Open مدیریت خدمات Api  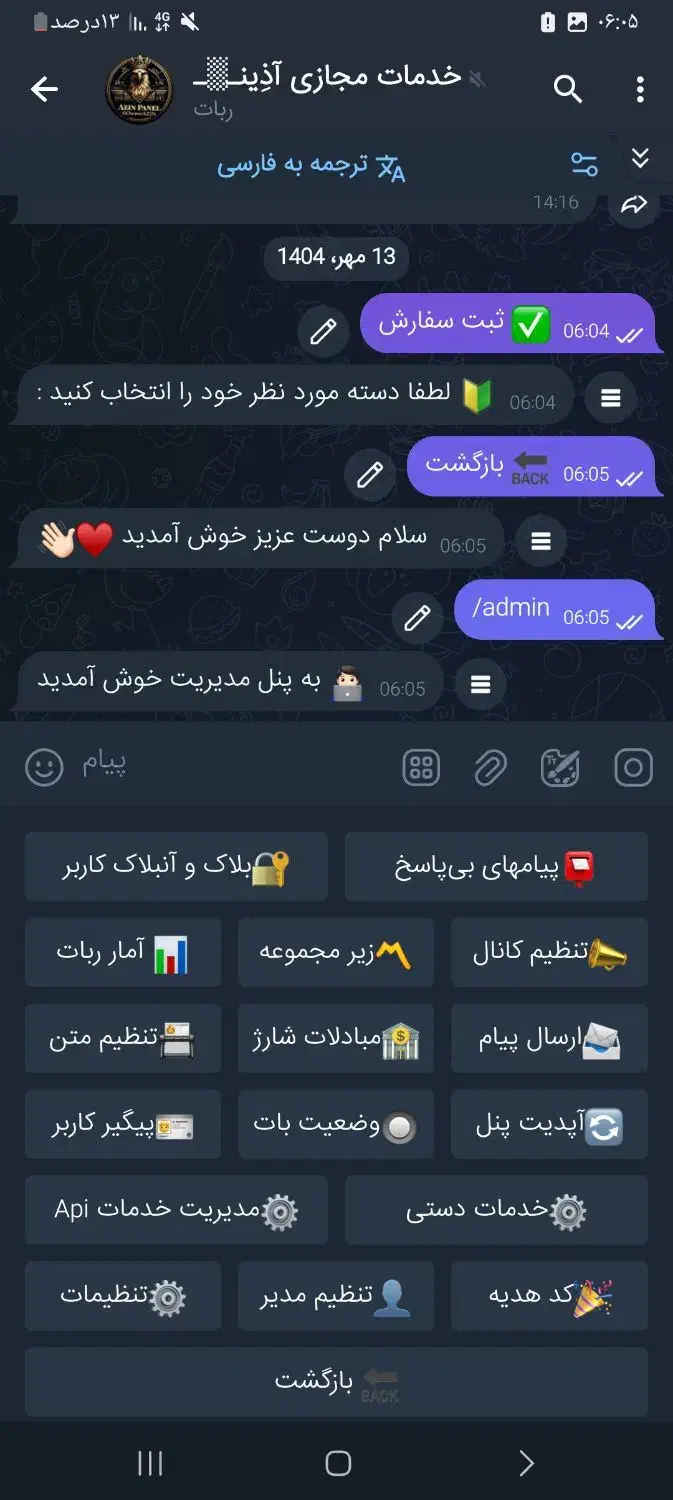point(176,1210)
